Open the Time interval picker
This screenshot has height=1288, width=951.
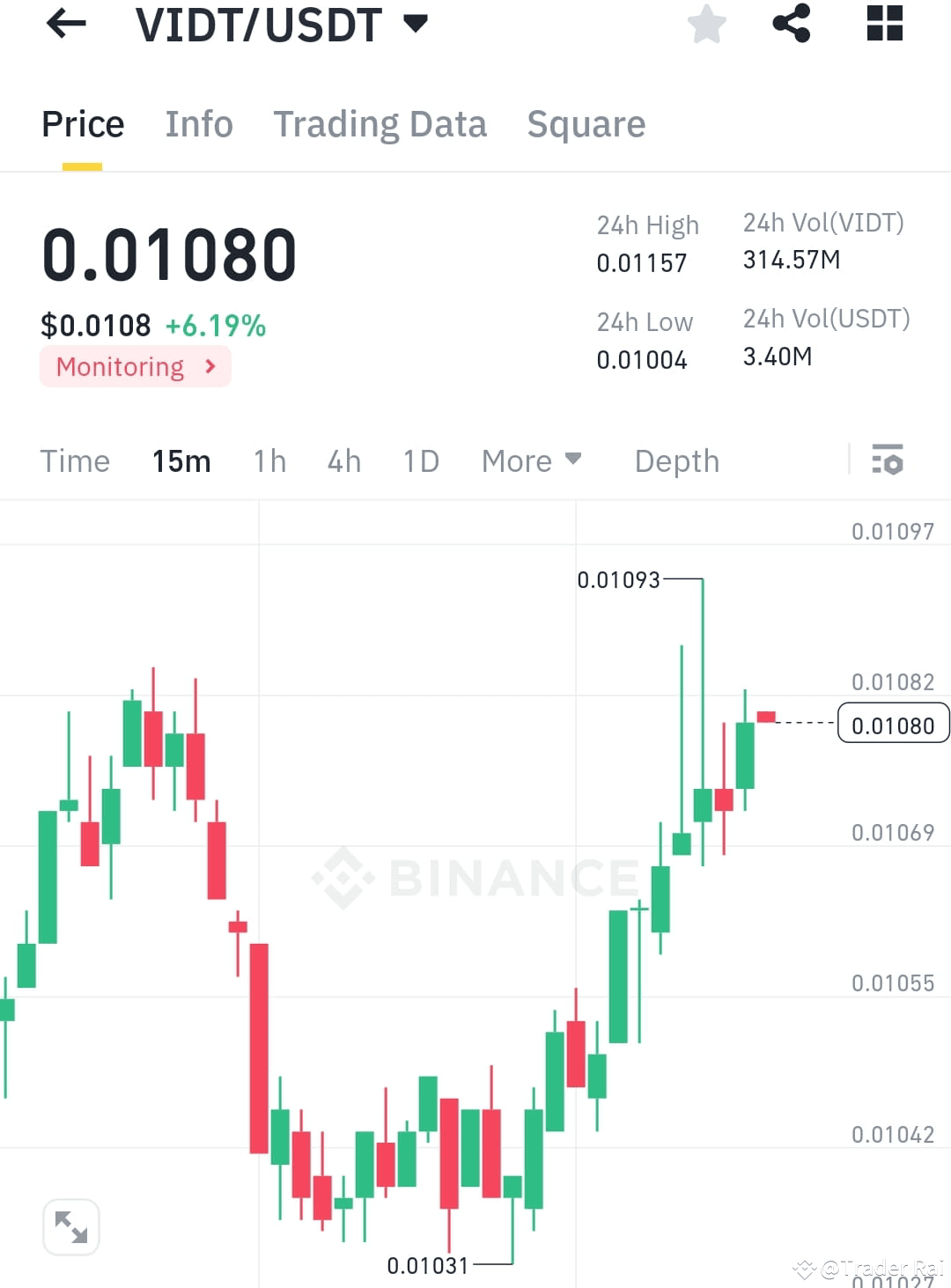[x=75, y=460]
